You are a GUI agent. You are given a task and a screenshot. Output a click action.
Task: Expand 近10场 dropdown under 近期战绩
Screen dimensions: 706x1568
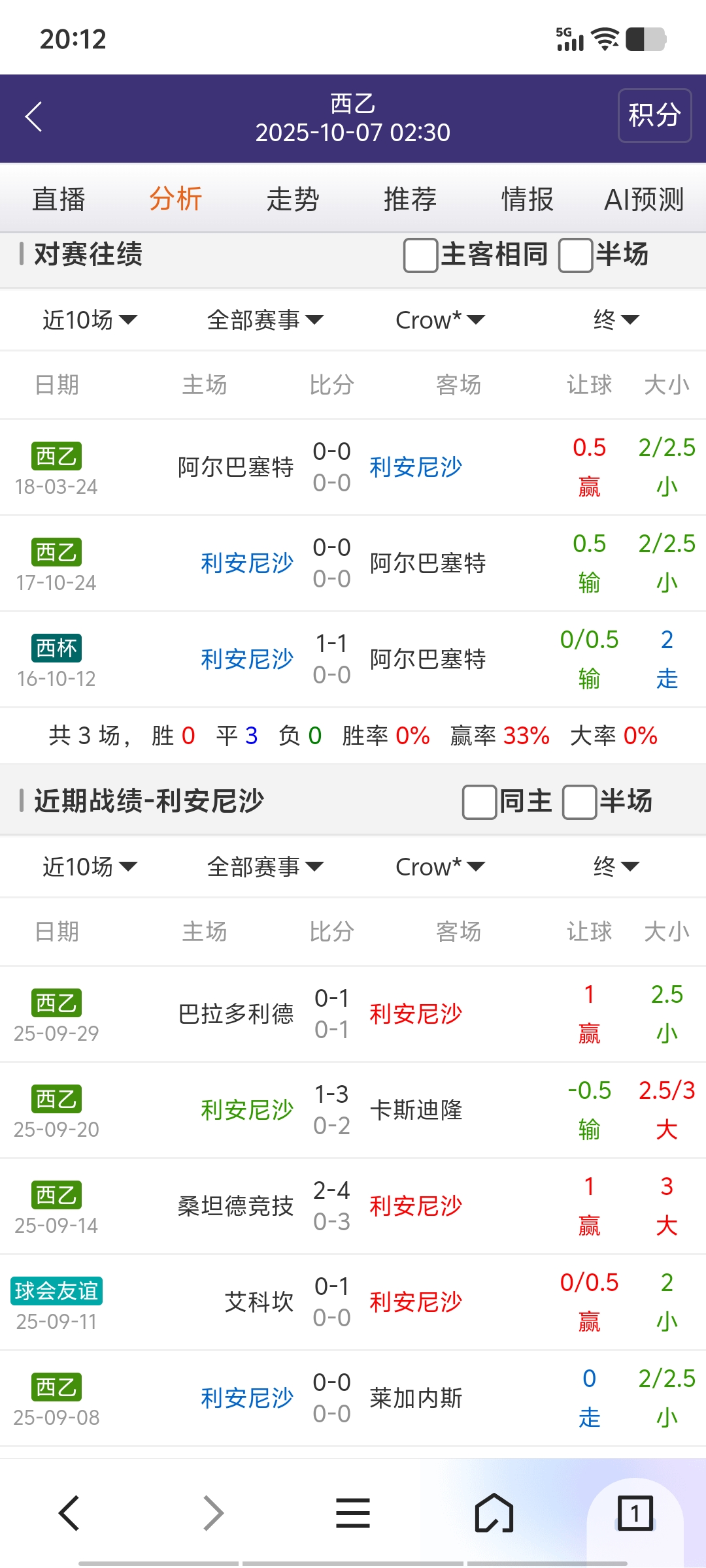click(x=90, y=867)
